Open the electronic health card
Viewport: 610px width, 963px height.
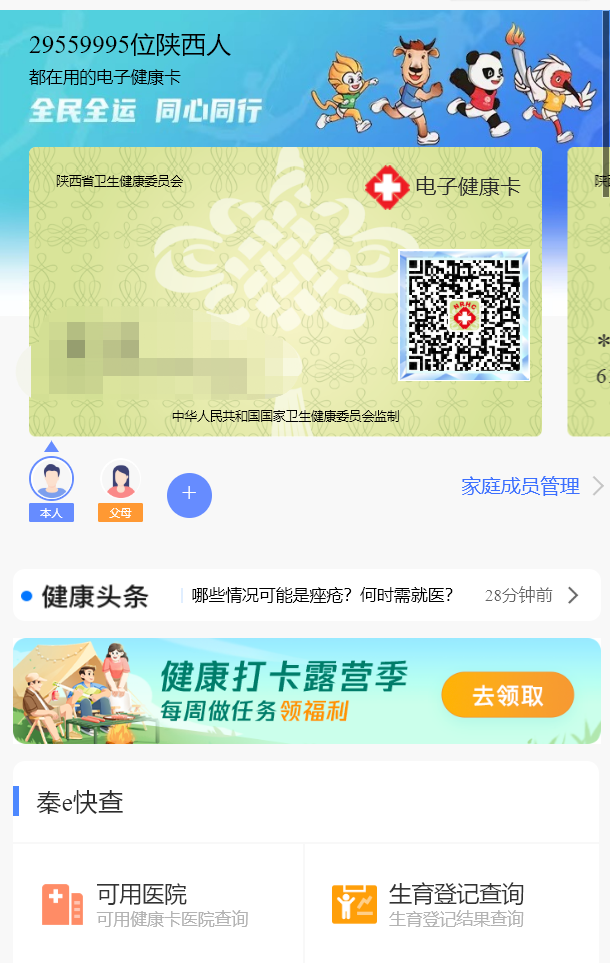(285, 291)
